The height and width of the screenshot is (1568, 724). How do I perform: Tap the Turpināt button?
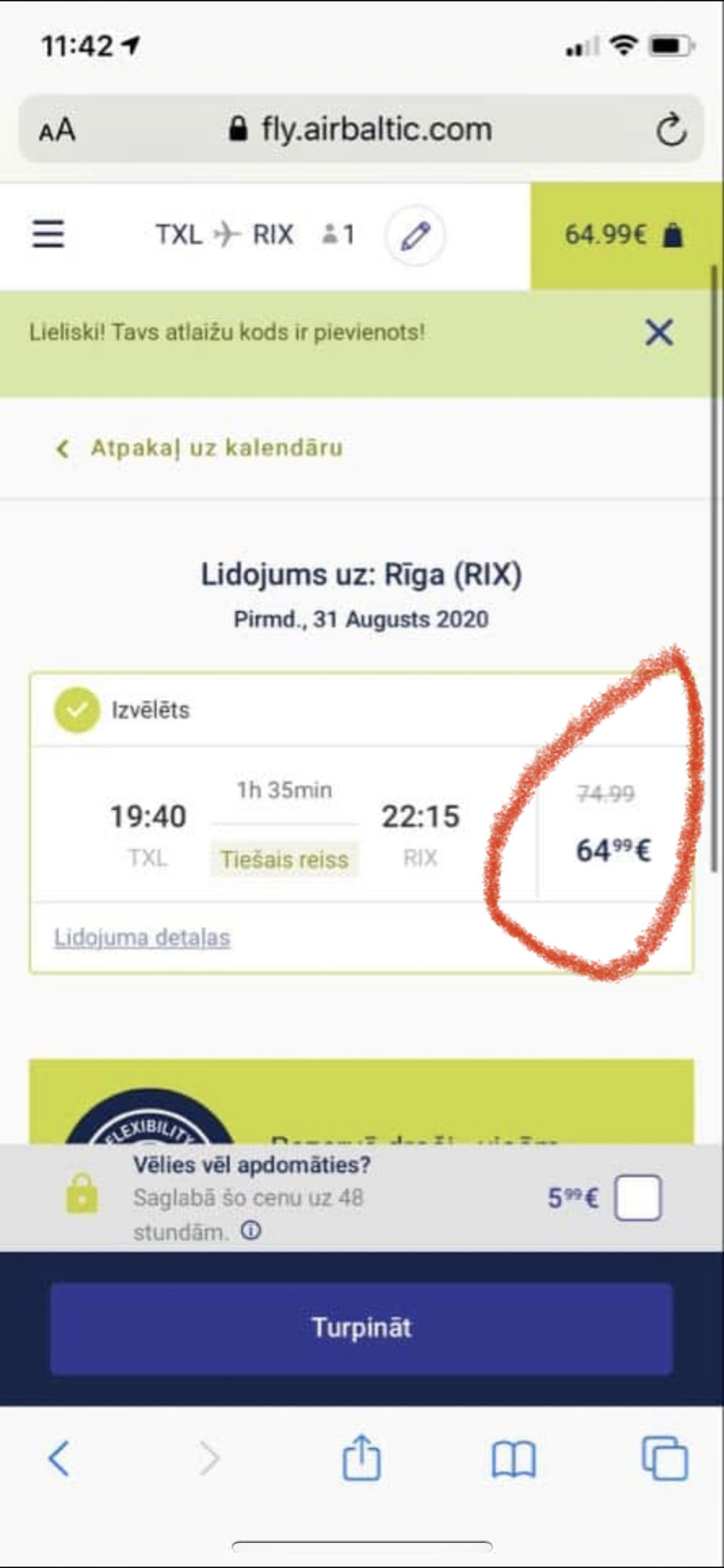tap(361, 1328)
